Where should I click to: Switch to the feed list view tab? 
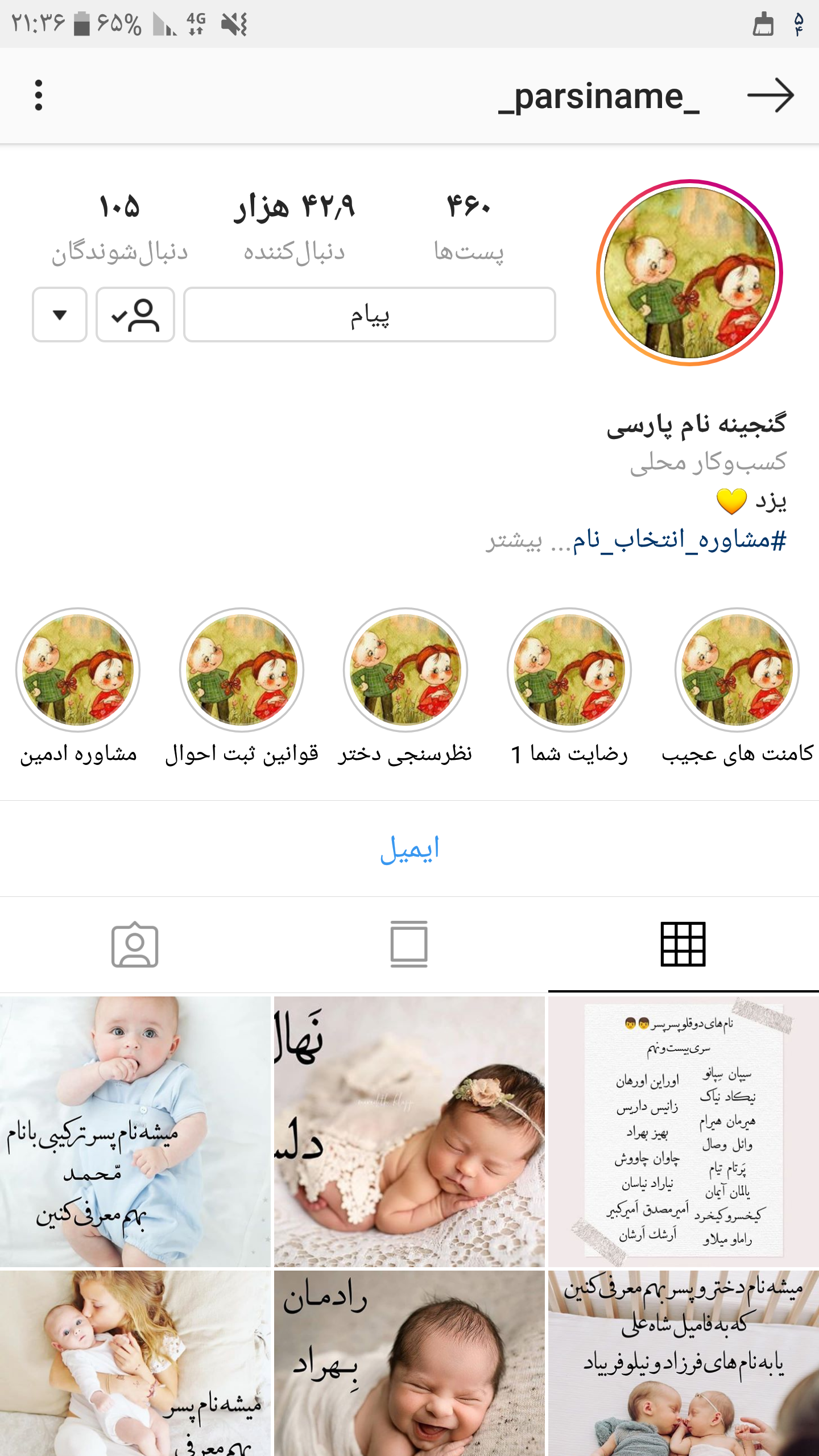[x=409, y=944]
